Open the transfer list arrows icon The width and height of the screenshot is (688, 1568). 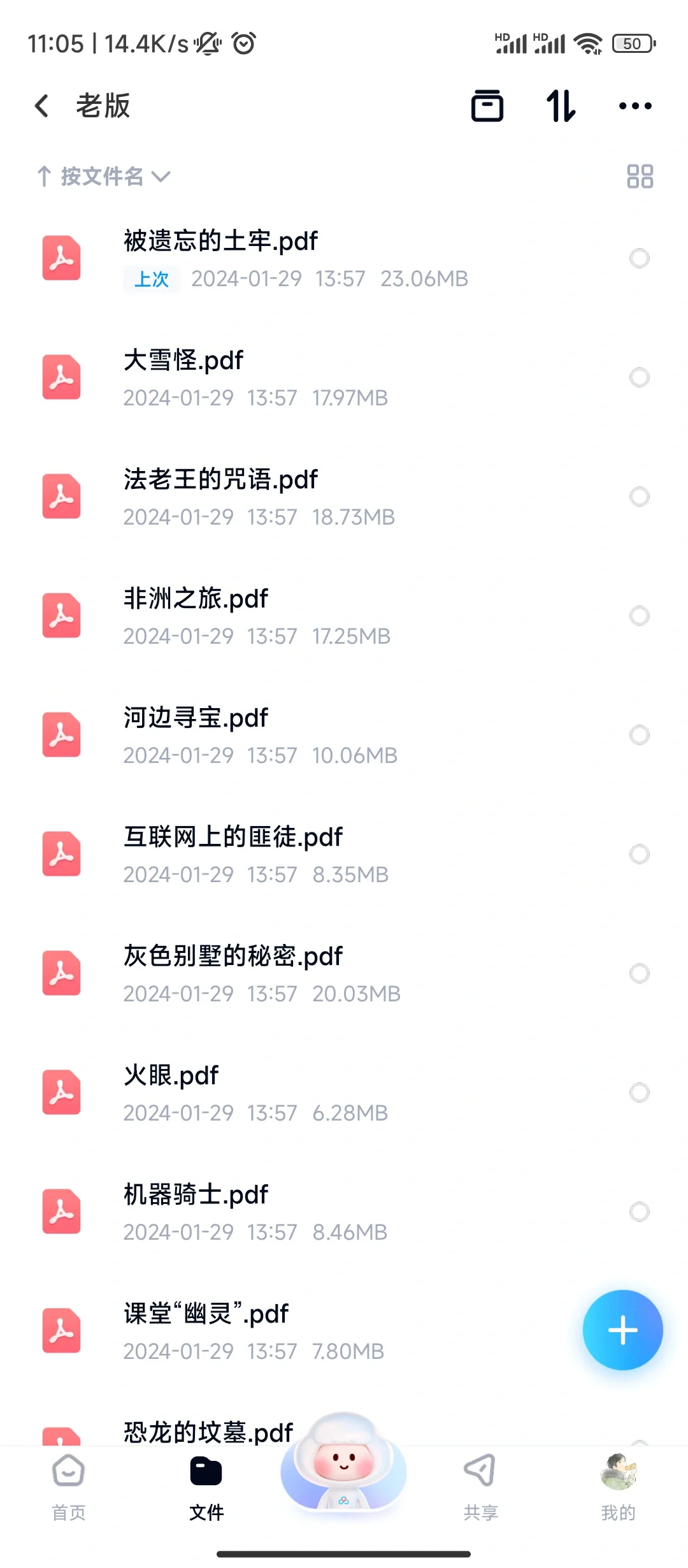561,106
